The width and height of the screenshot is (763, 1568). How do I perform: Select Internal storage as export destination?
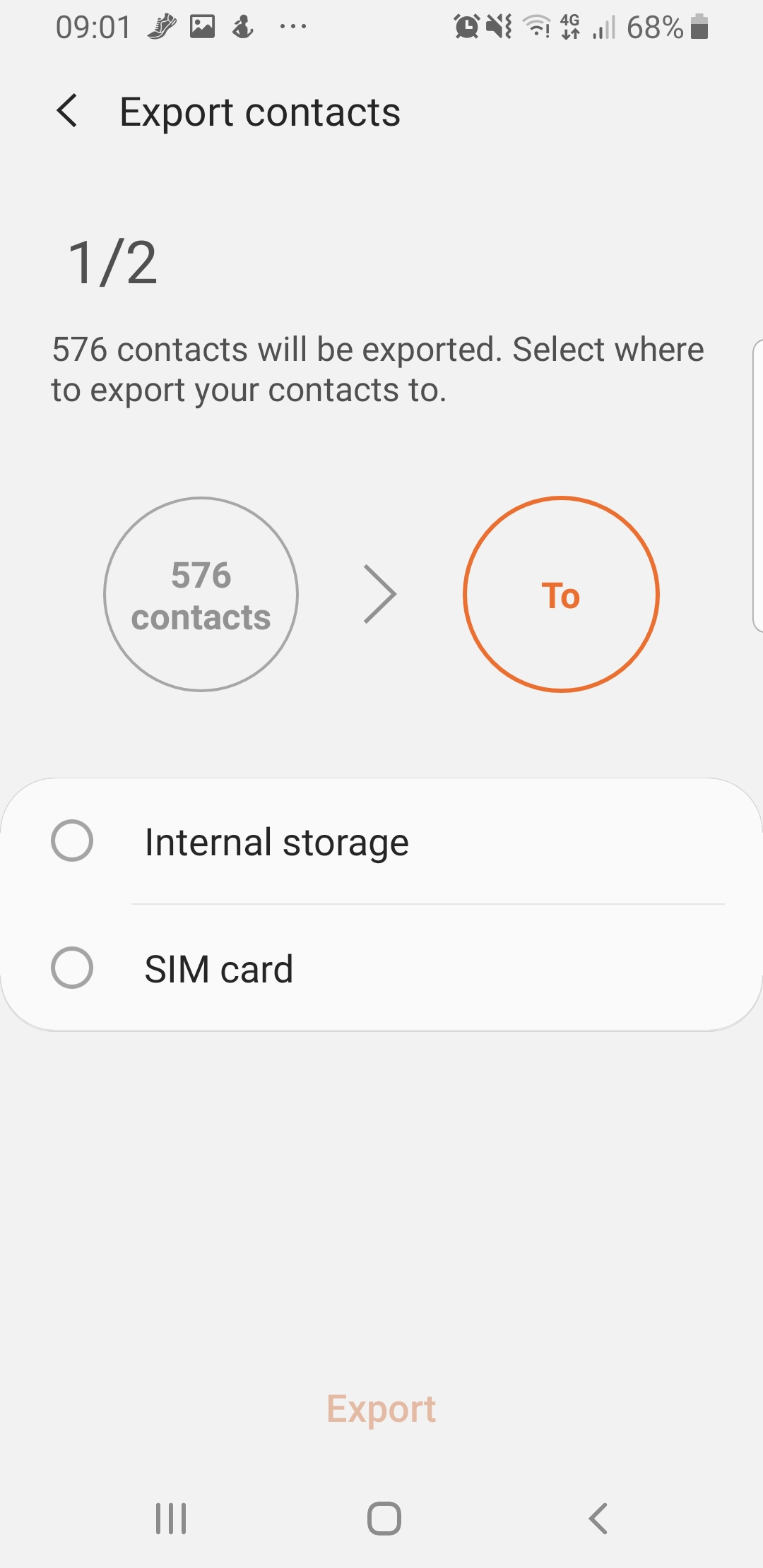click(381, 841)
